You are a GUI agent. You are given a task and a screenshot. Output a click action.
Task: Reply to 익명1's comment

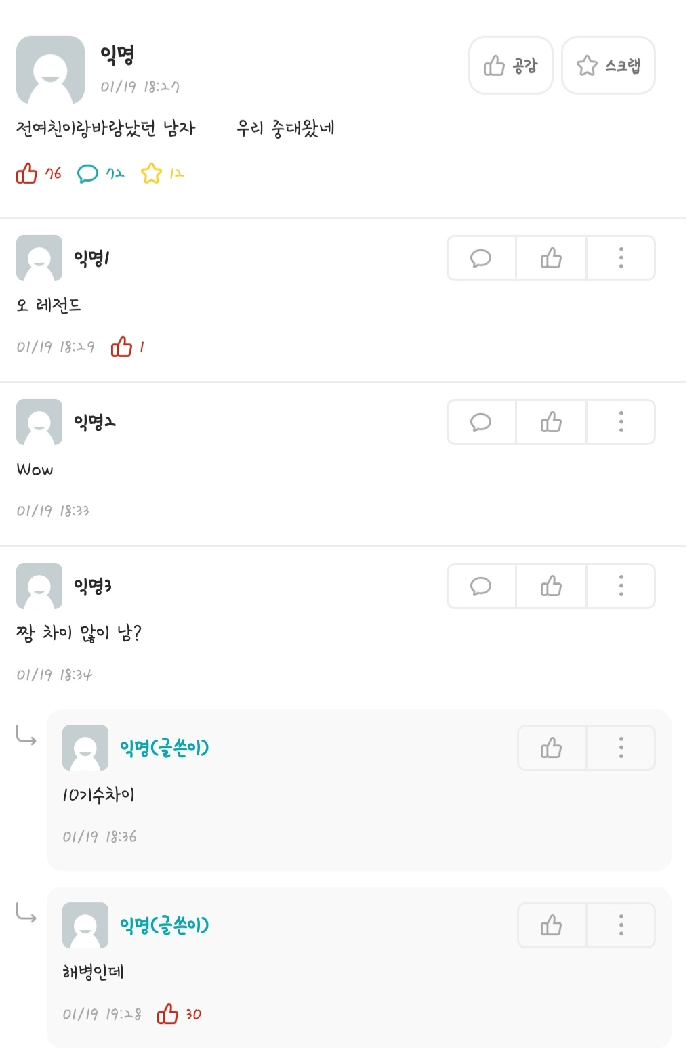coord(481,258)
